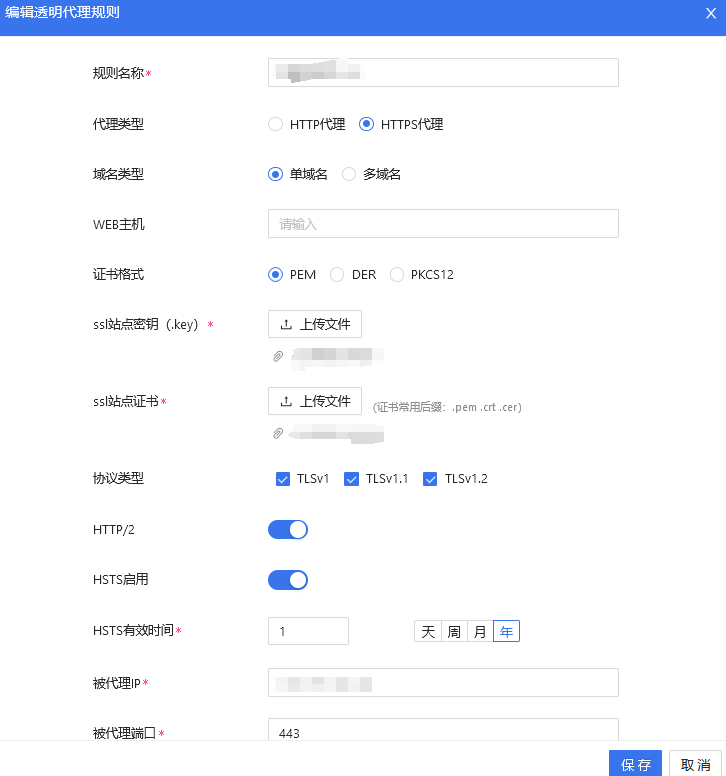
Task: Choose 多域名 domain type
Action: pos(349,174)
